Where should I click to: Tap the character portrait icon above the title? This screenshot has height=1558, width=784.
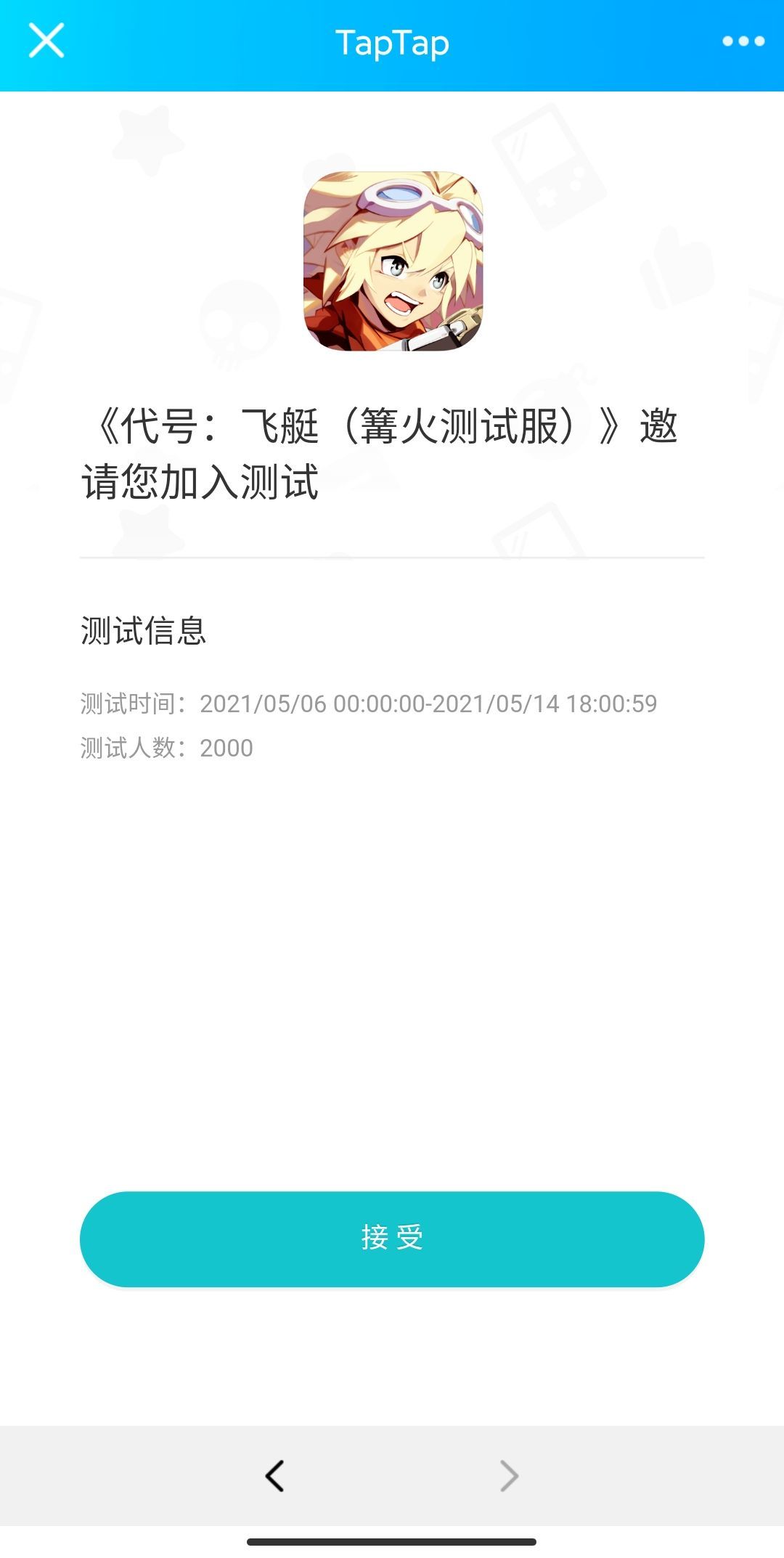392,261
